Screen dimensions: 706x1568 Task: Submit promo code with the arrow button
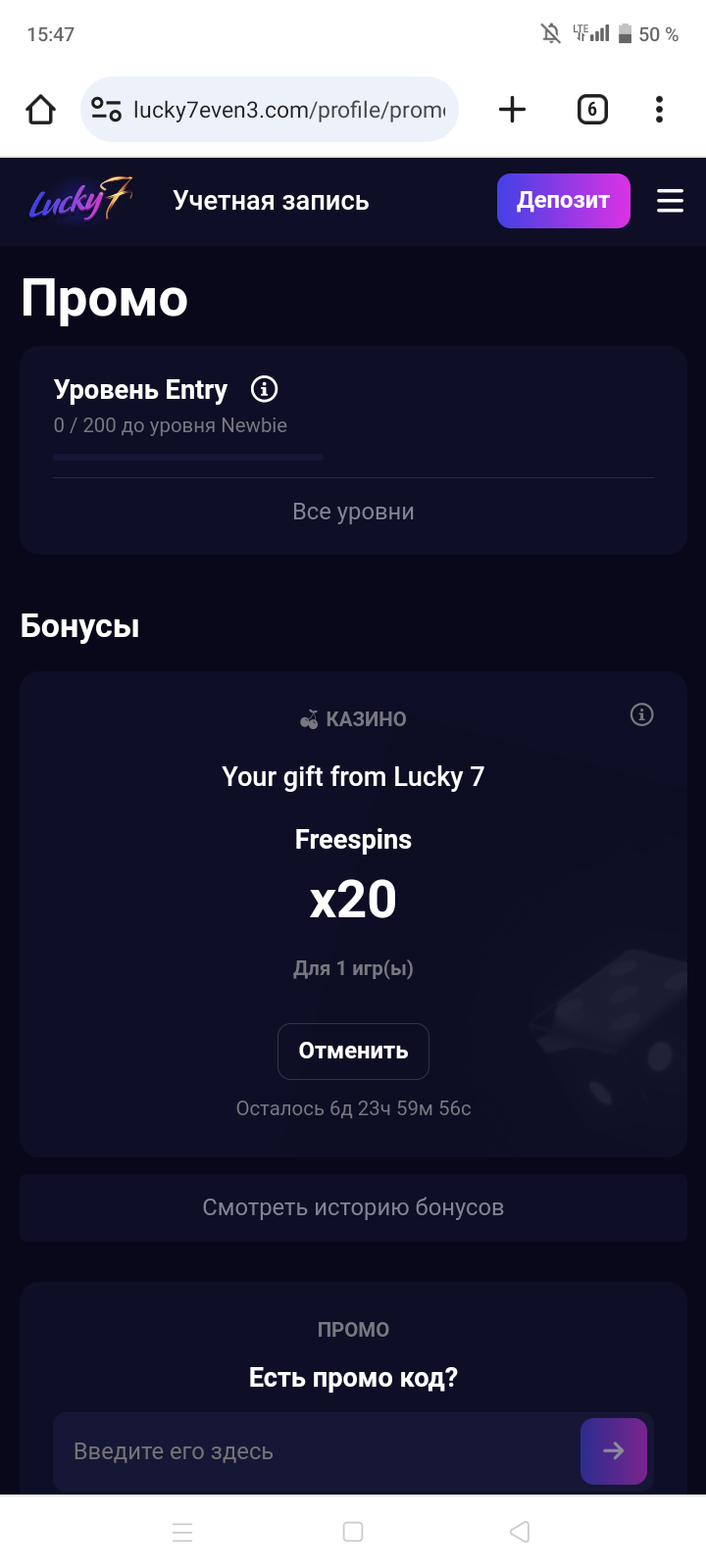614,1451
